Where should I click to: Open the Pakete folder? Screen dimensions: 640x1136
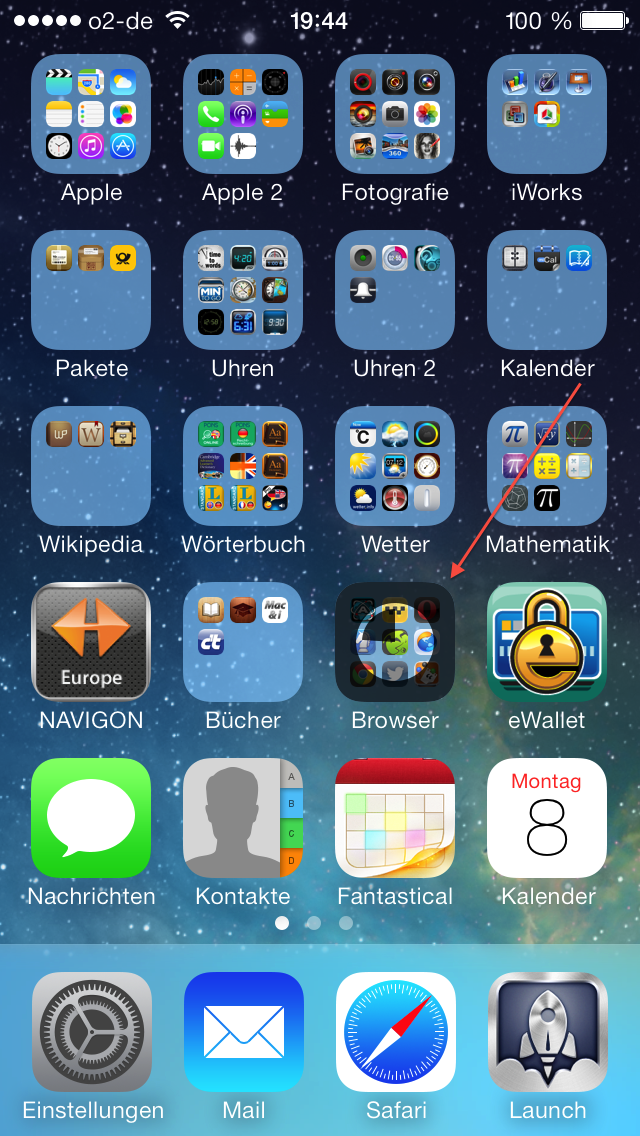click(x=91, y=290)
